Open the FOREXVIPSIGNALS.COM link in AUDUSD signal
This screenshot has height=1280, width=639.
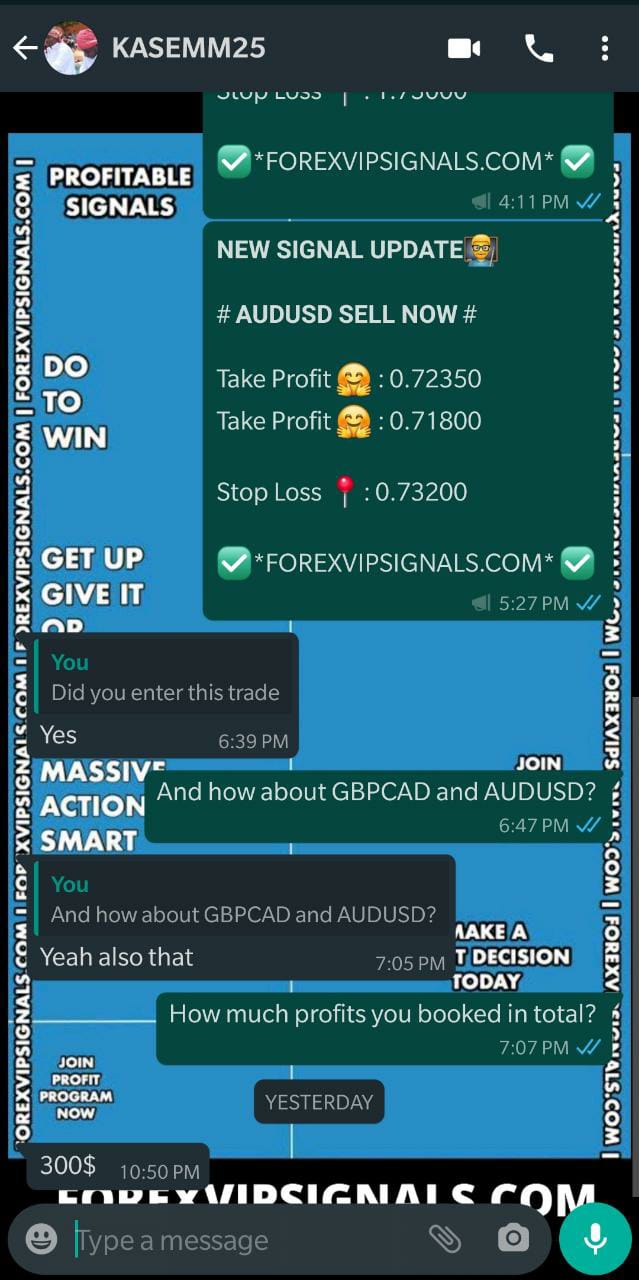click(404, 563)
